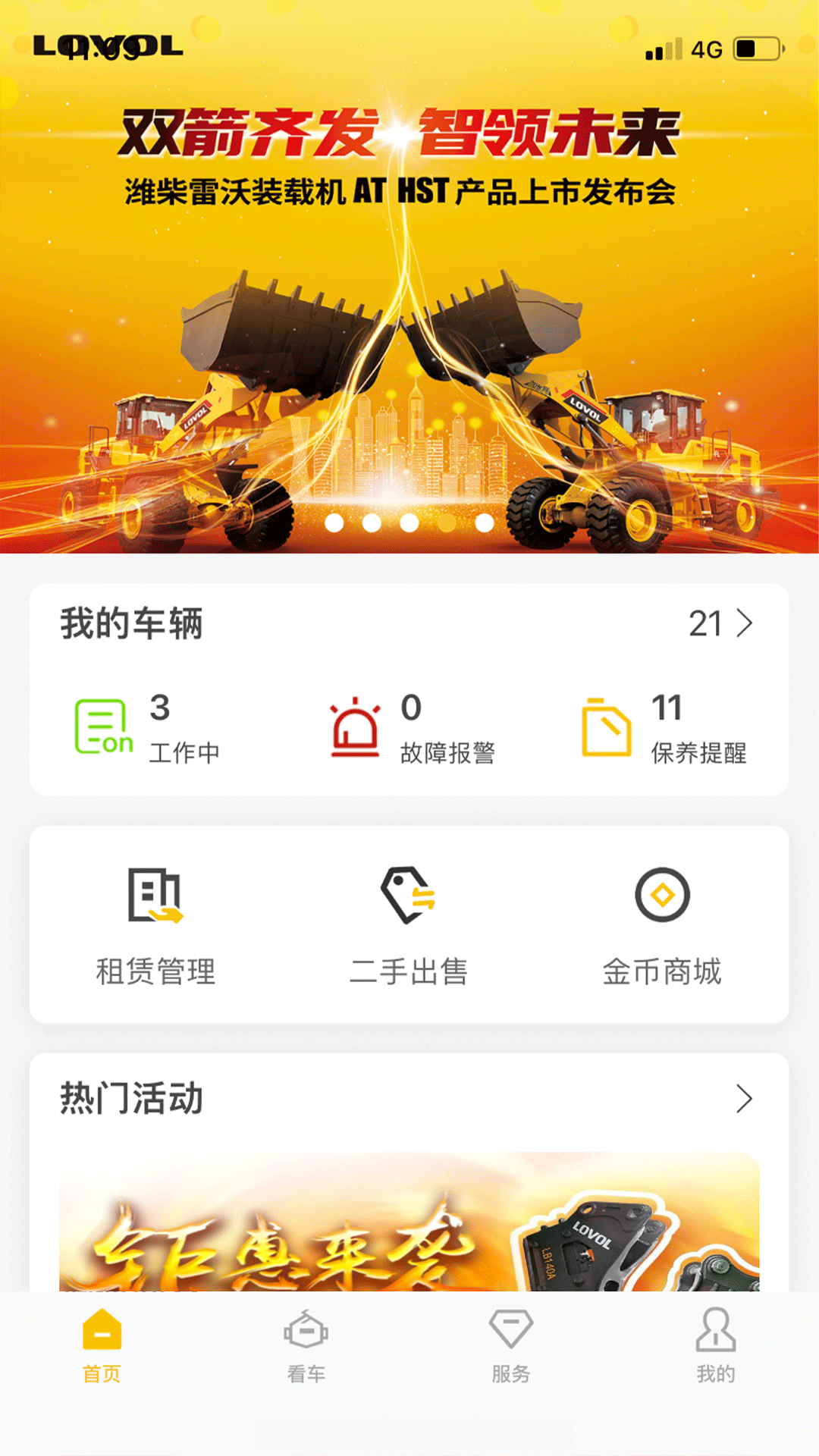Open maintenance reminders (保养提醒)
The image size is (819, 1456).
pos(665,728)
